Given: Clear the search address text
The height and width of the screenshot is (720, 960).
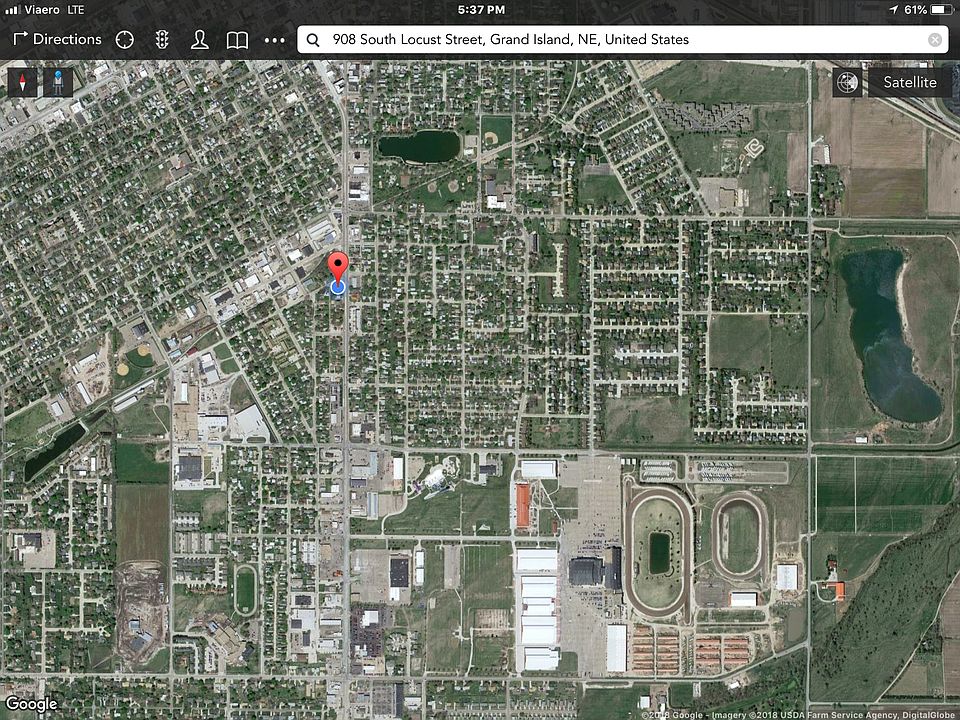Looking at the screenshot, I should 935,40.
